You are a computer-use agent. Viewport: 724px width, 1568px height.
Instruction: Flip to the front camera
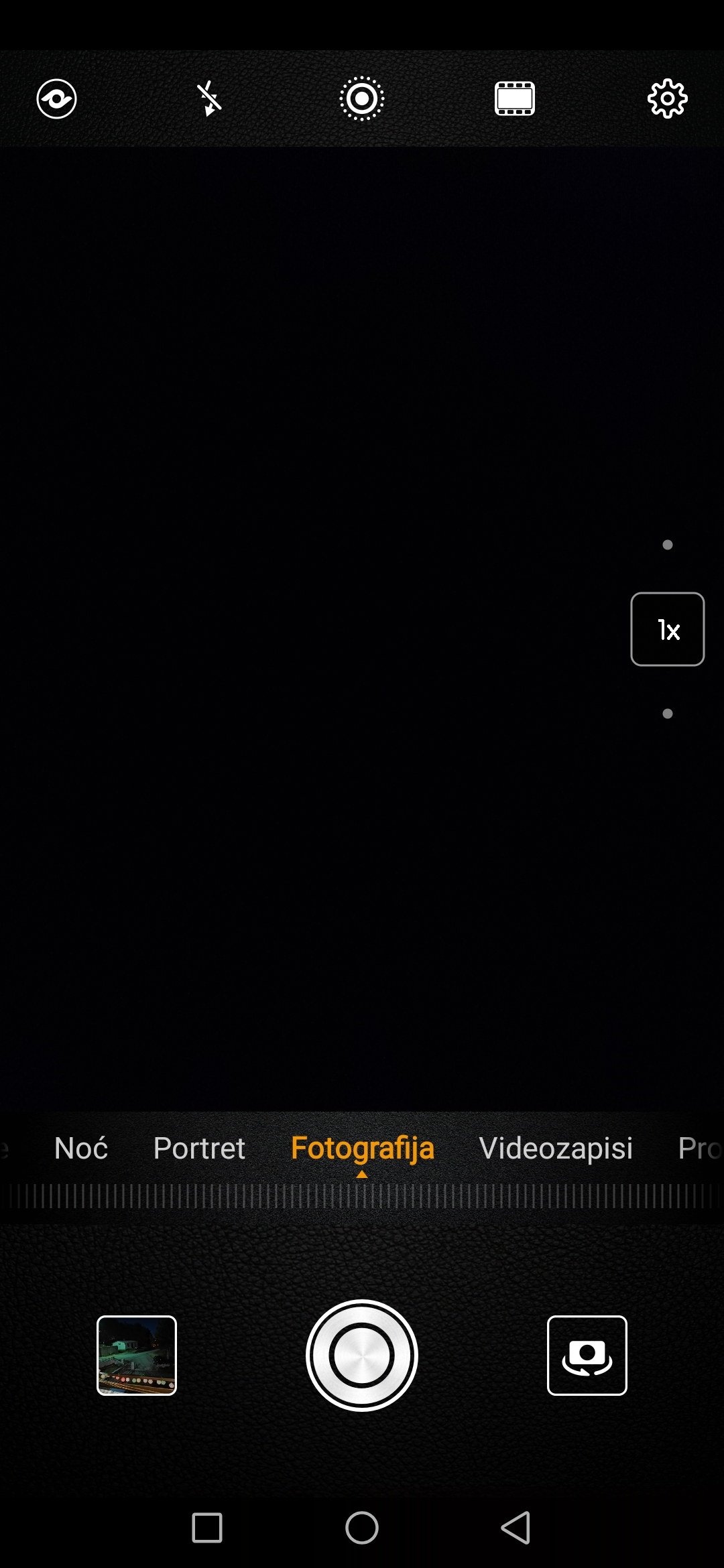pyautogui.click(x=587, y=1356)
